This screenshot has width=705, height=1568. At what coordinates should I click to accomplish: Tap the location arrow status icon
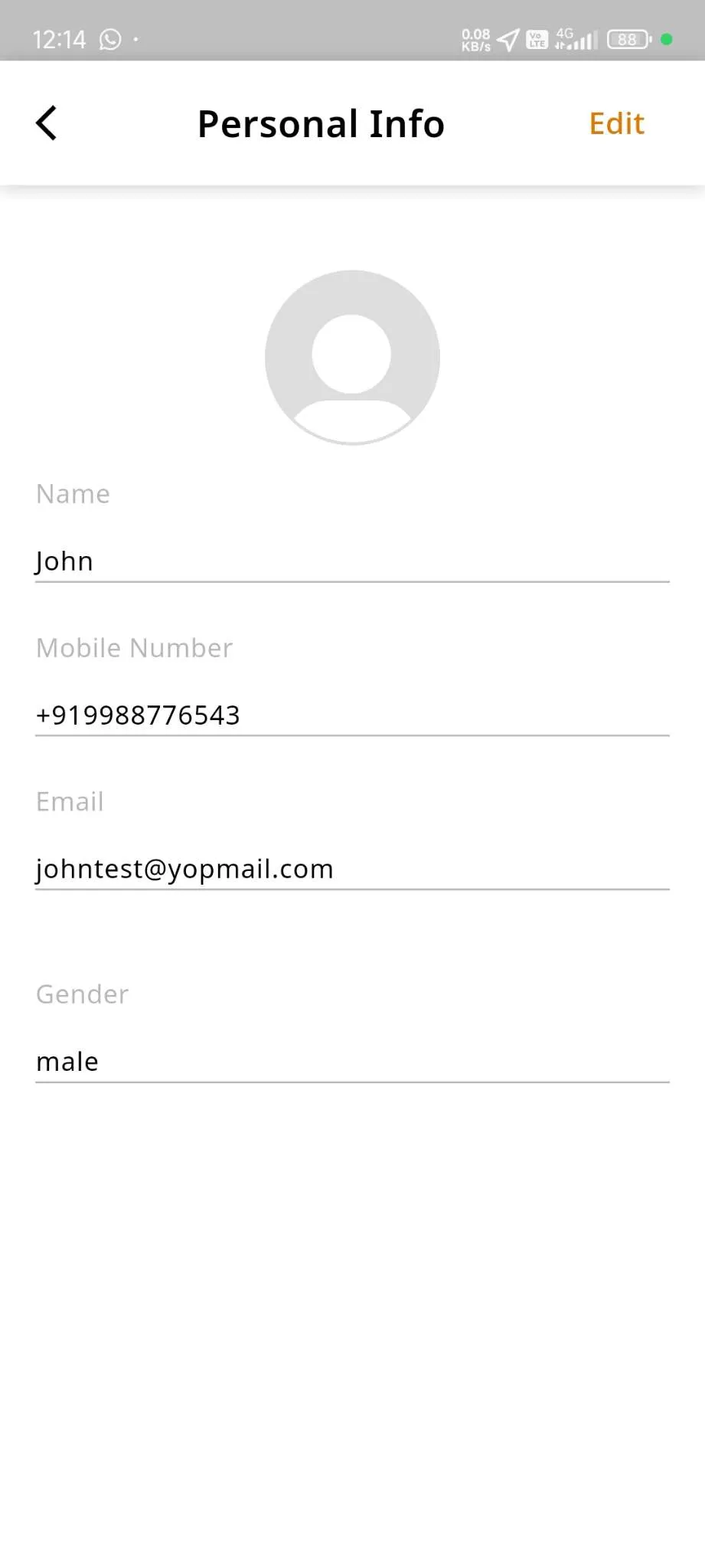tap(508, 40)
